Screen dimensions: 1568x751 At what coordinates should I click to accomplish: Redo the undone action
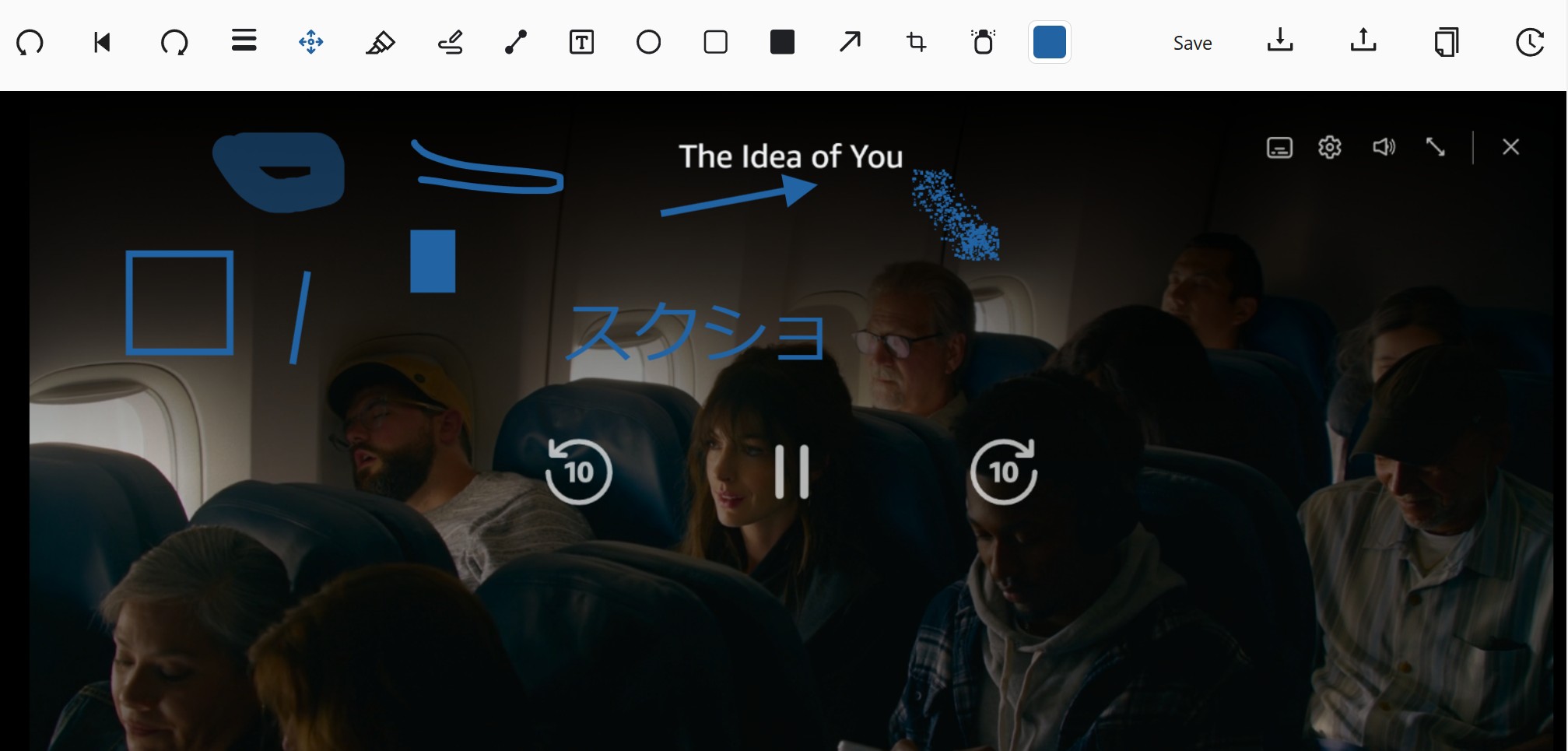click(174, 42)
